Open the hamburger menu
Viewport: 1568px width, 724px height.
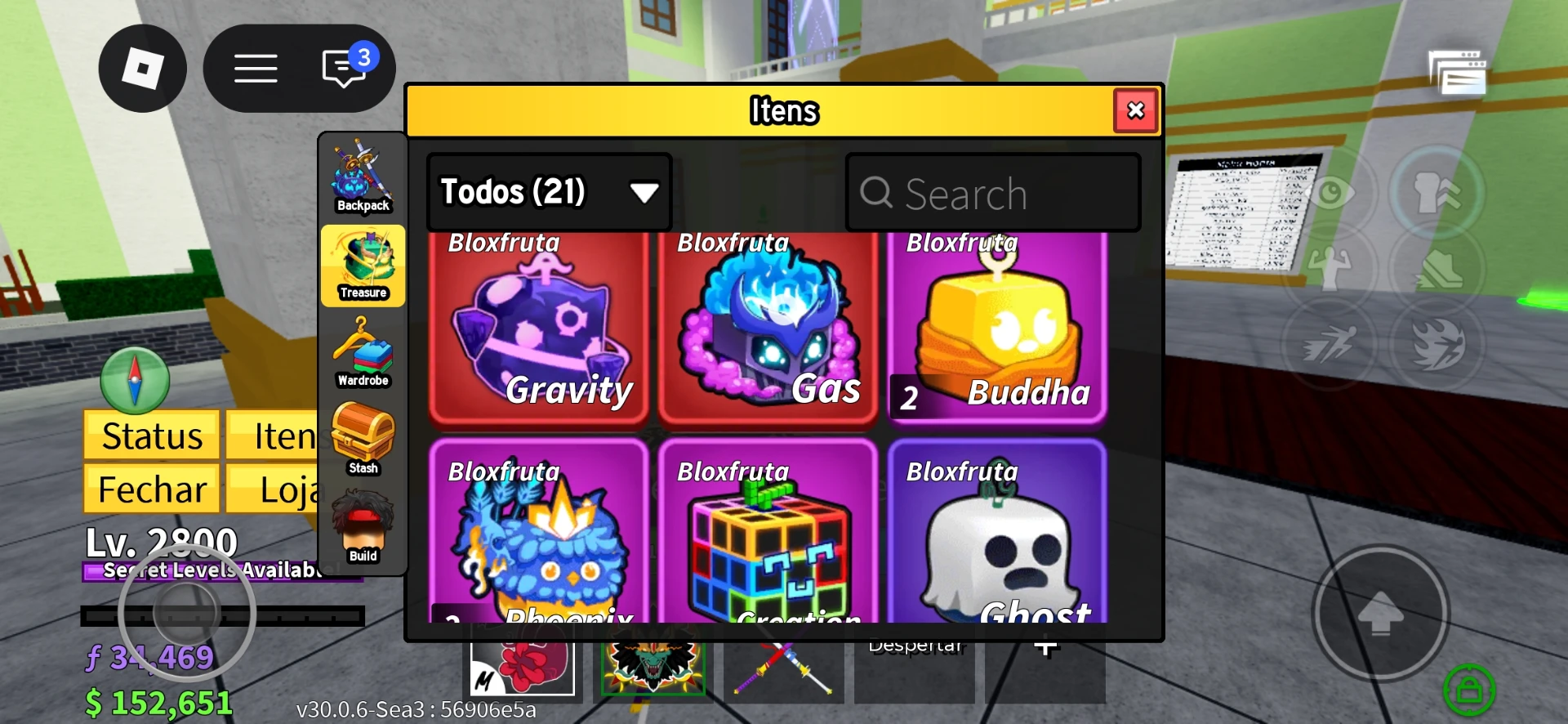click(x=256, y=69)
